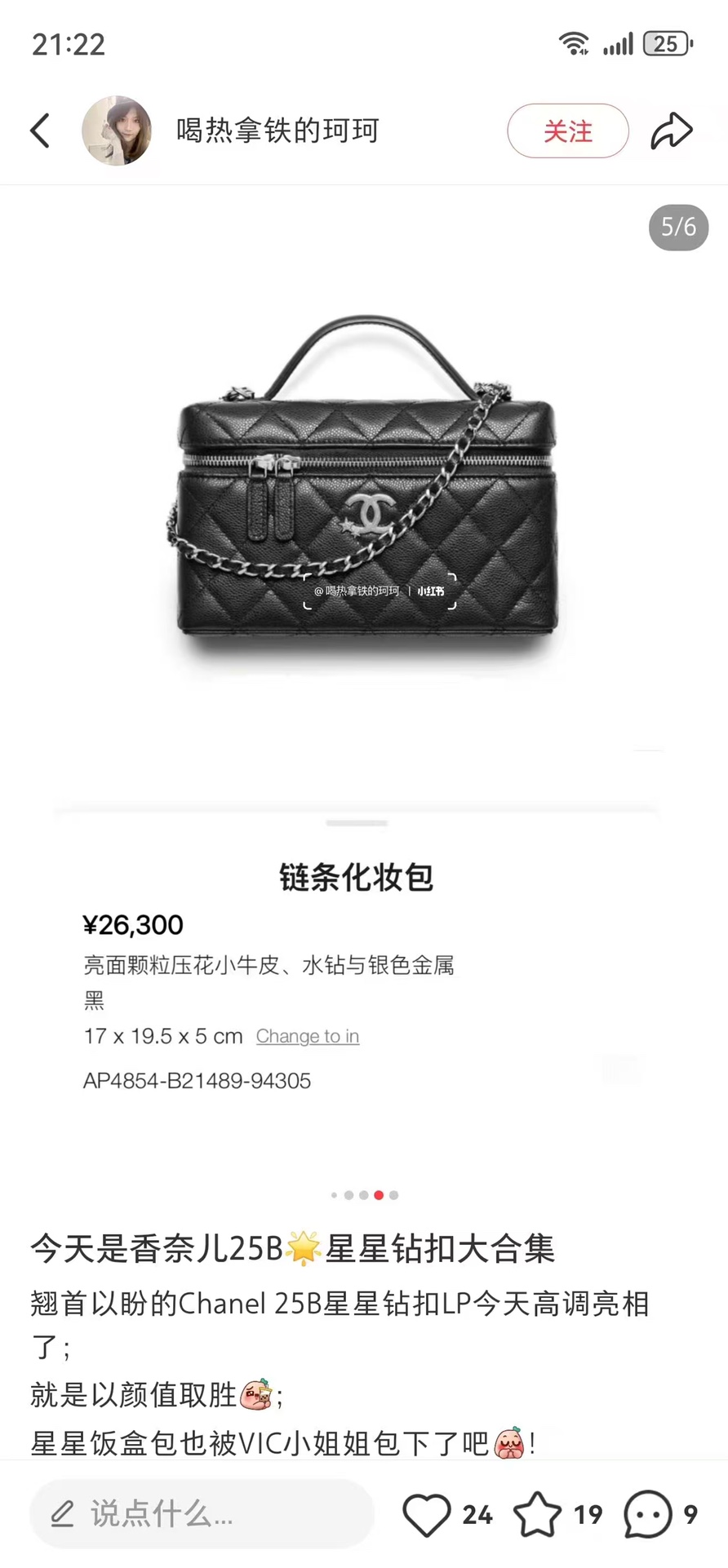Follow the author with 关注 button
Image resolution: width=728 pixels, height=1568 pixels.
568,131
